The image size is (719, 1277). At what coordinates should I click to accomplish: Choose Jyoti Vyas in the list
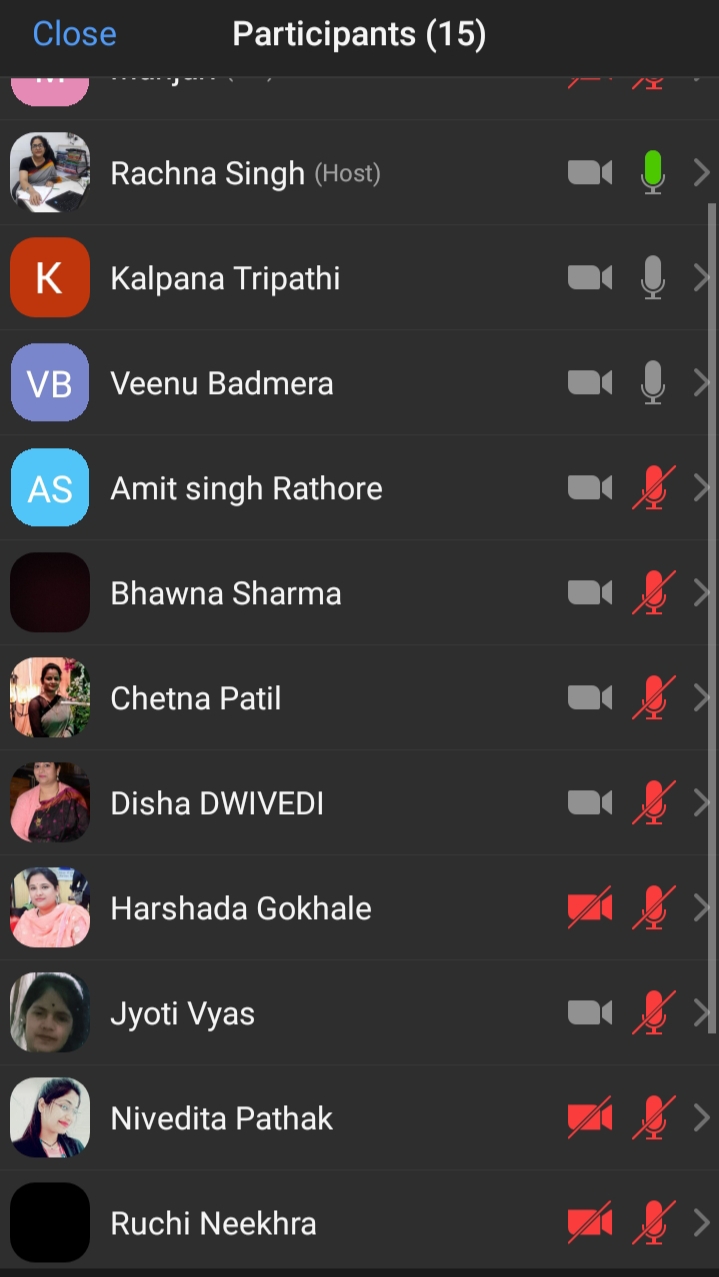359,1013
